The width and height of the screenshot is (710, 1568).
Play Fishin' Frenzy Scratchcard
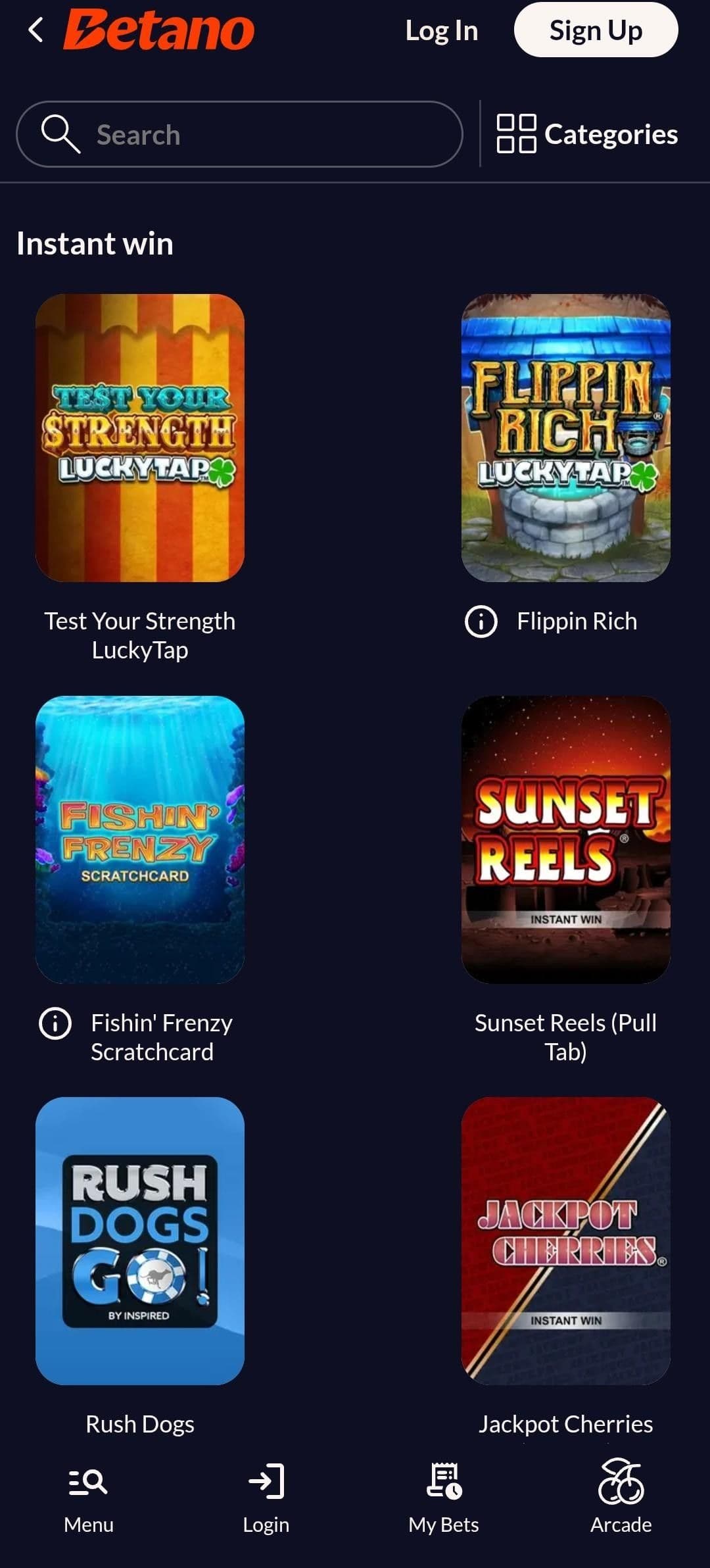coord(140,839)
